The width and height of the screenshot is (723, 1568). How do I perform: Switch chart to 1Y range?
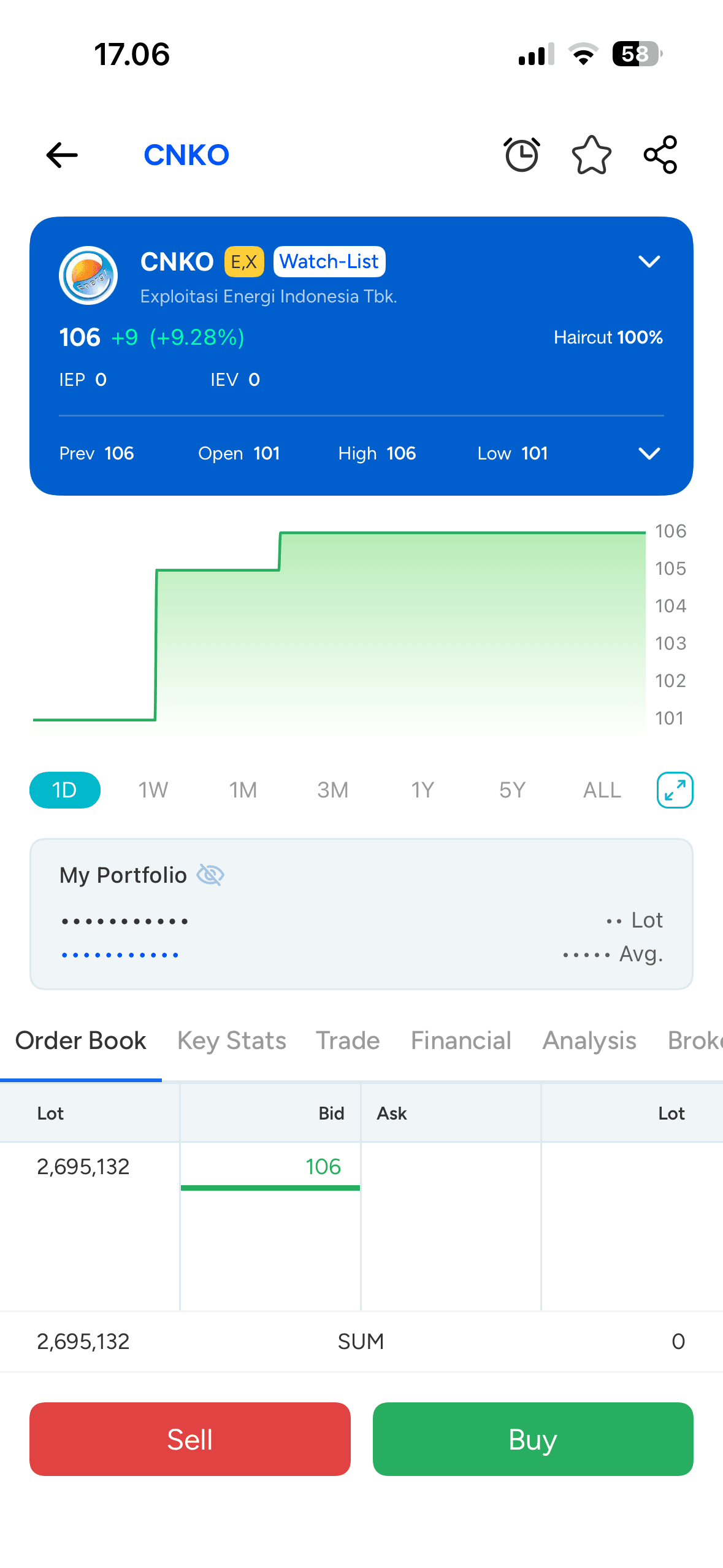pyautogui.click(x=423, y=790)
